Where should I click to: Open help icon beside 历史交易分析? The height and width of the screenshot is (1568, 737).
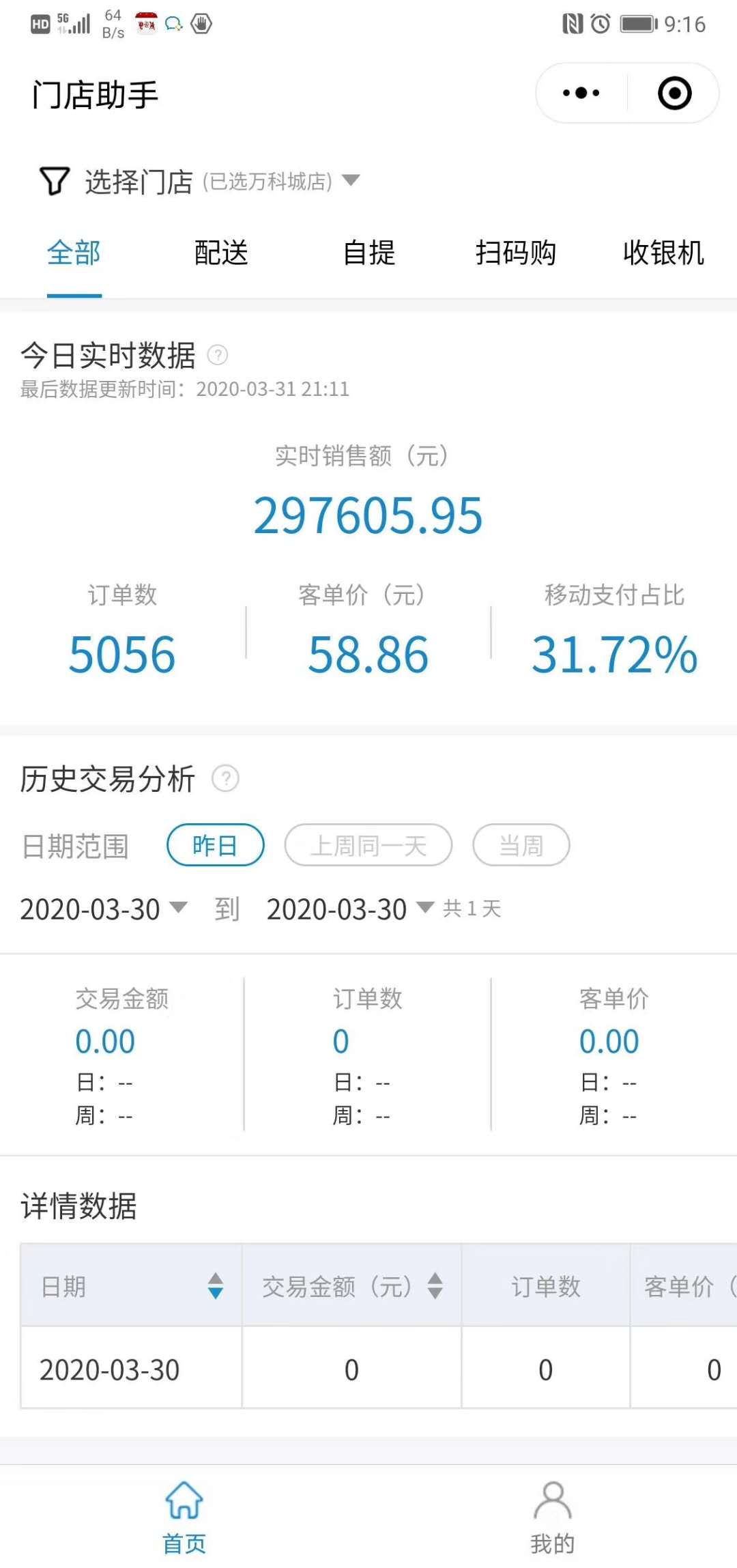225,778
